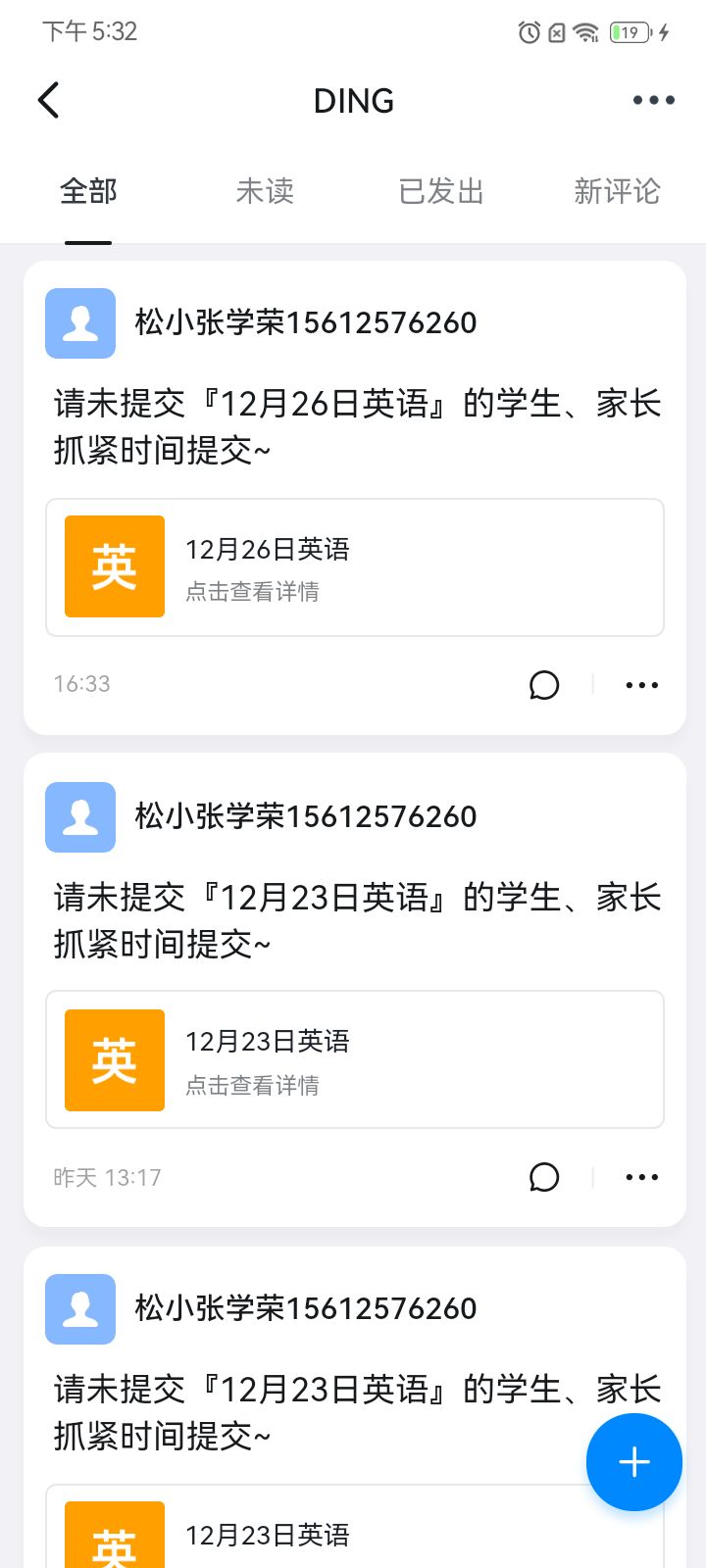Viewport: 706px width, 1568px height.
Task: Show more options for 昨天 13:17 DING
Action: tap(642, 1177)
